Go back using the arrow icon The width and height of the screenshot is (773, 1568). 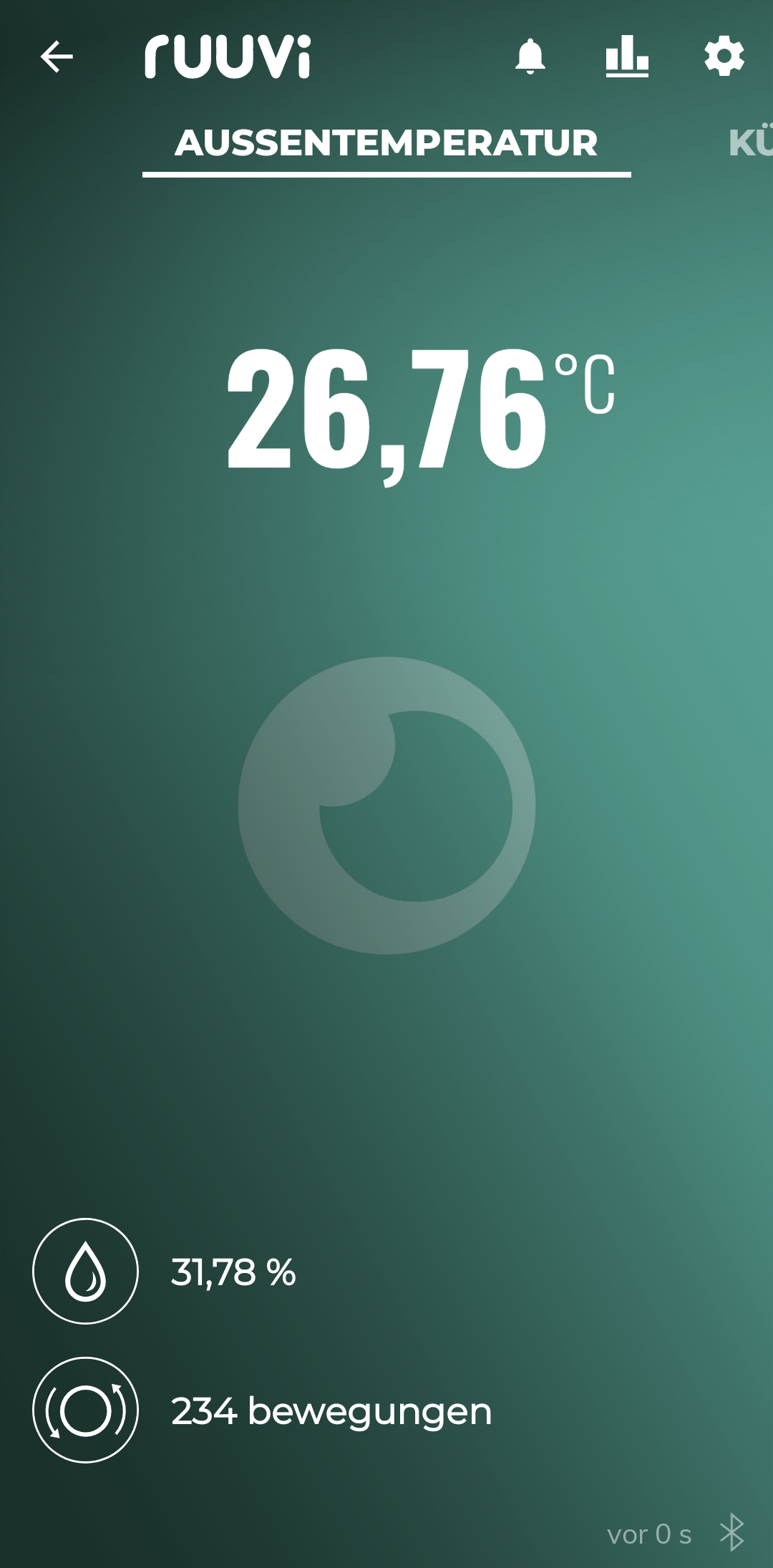click(57, 57)
